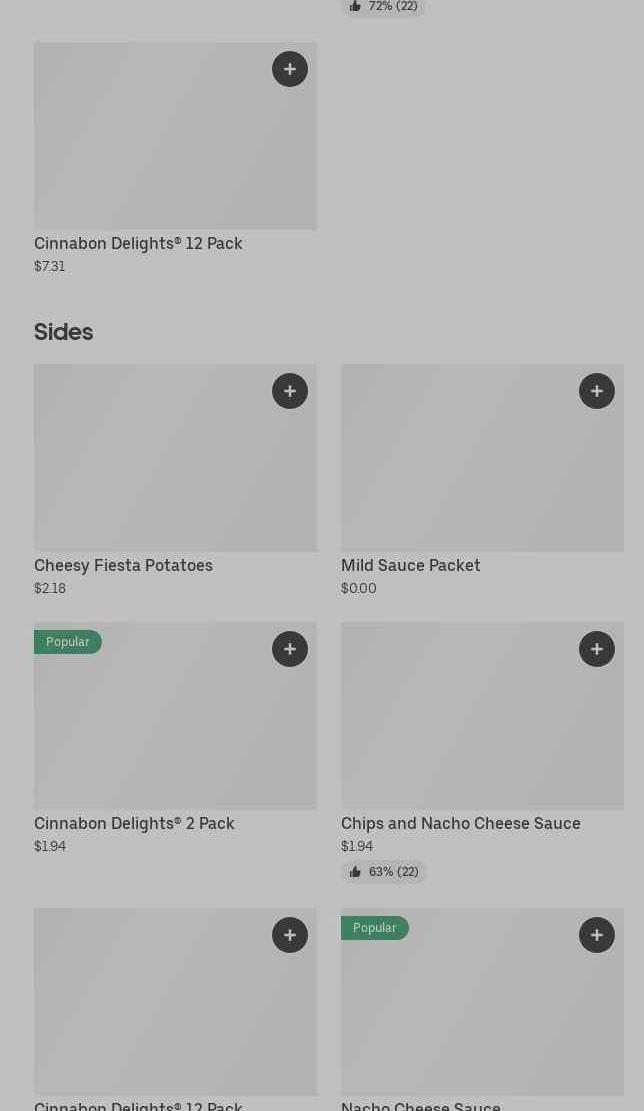
Task: View Mild Sauce Packet details
Action: [482, 480]
